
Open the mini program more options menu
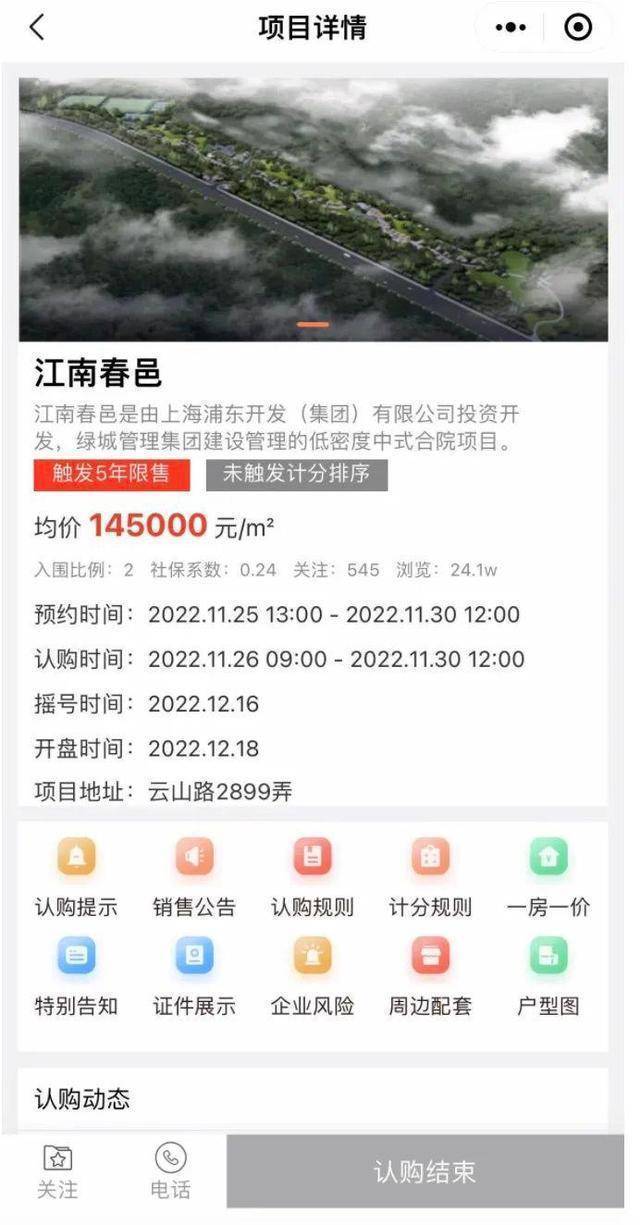pyautogui.click(x=510, y=28)
